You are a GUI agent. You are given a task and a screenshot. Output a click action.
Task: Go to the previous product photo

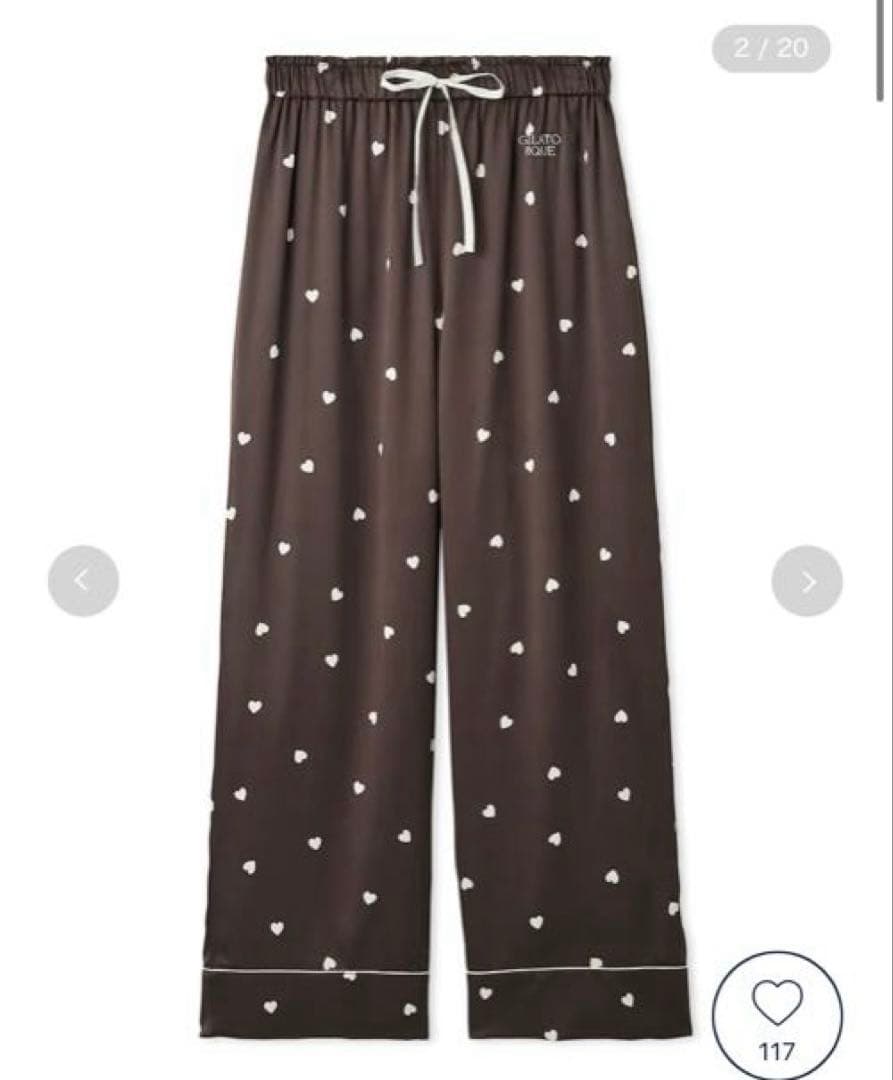pos(83,581)
